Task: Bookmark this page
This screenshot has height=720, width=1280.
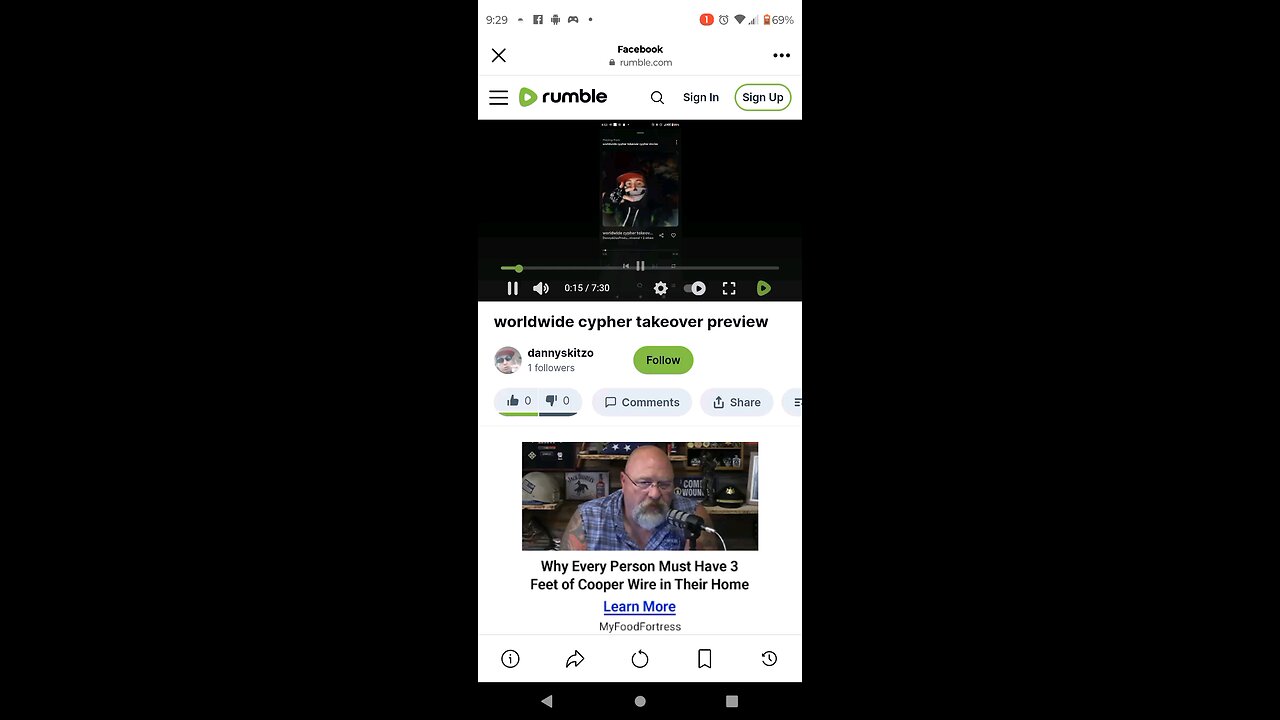Action: coord(704,659)
